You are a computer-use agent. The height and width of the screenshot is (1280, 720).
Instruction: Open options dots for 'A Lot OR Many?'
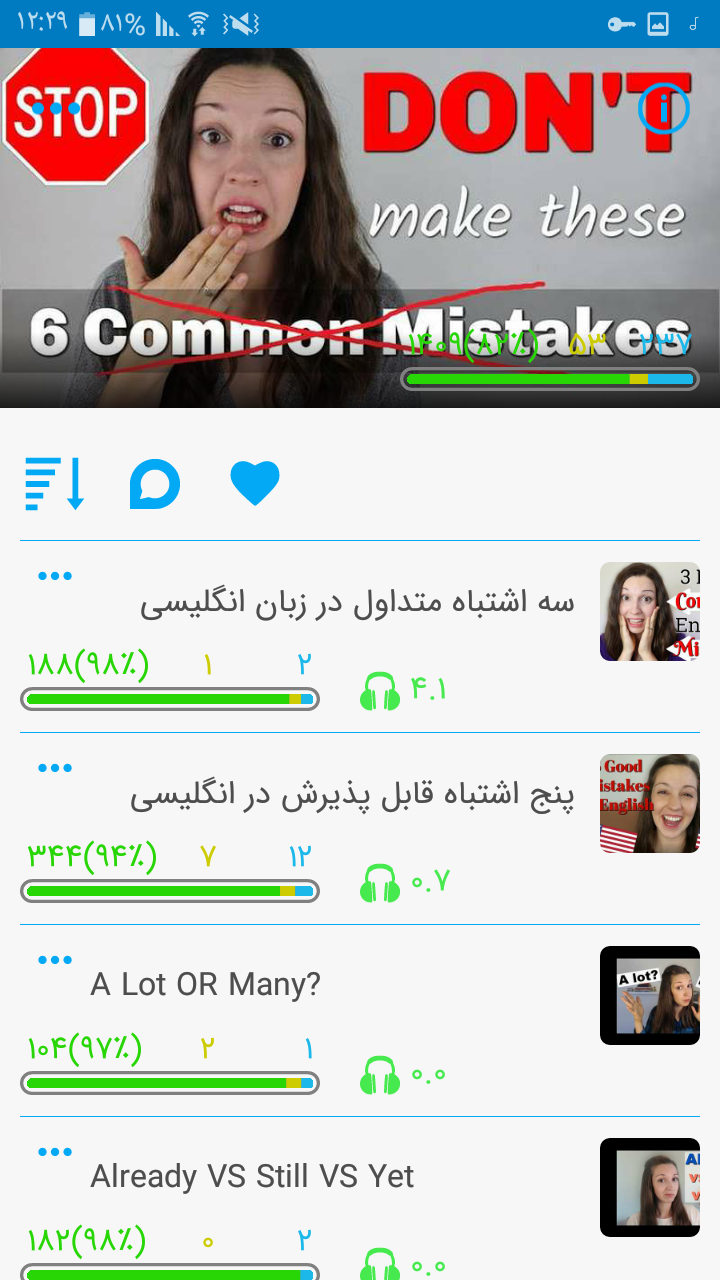tap(55, 960)
